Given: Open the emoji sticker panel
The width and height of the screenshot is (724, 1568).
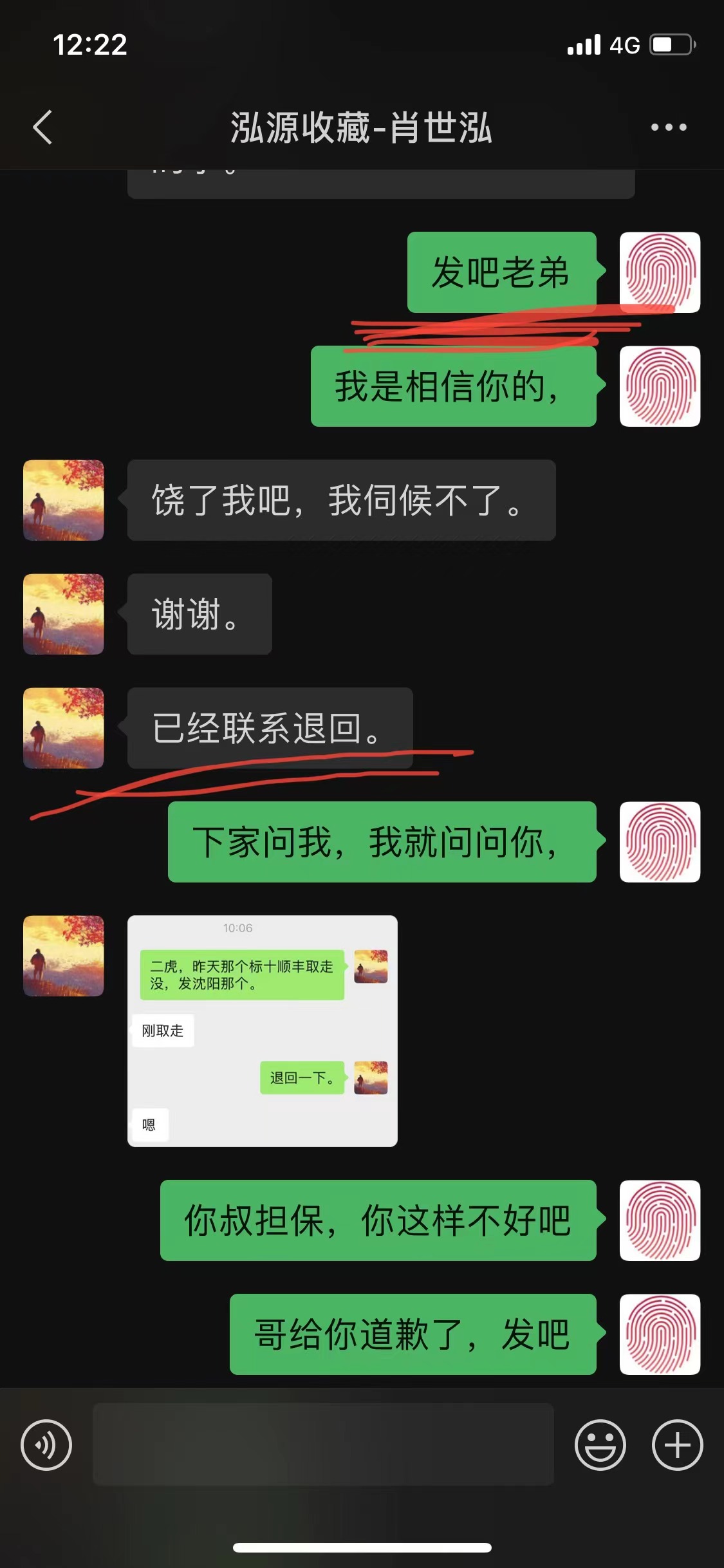Looking at the screenshot, I should pos(600,1444).
